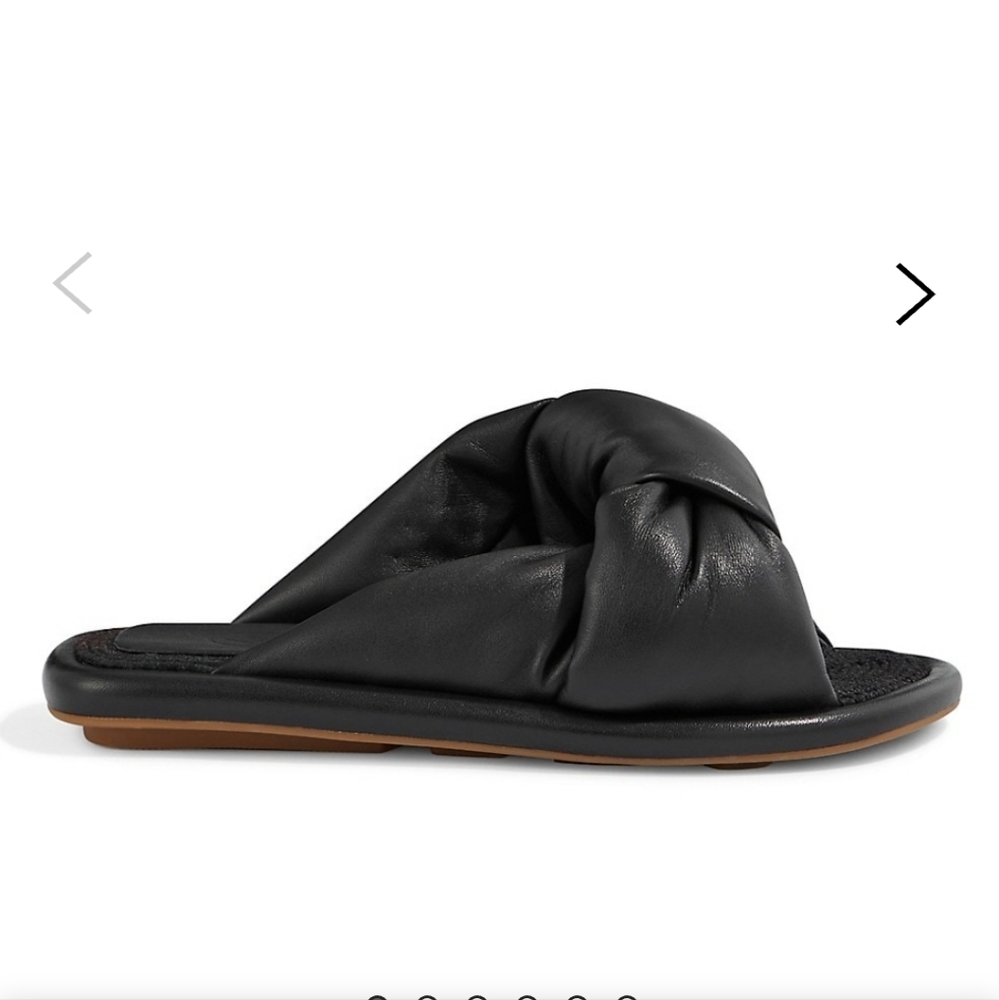Select the fifth carousel pagination dot
This screenshot has height=1000, width=999.
[x=576, y=996]
